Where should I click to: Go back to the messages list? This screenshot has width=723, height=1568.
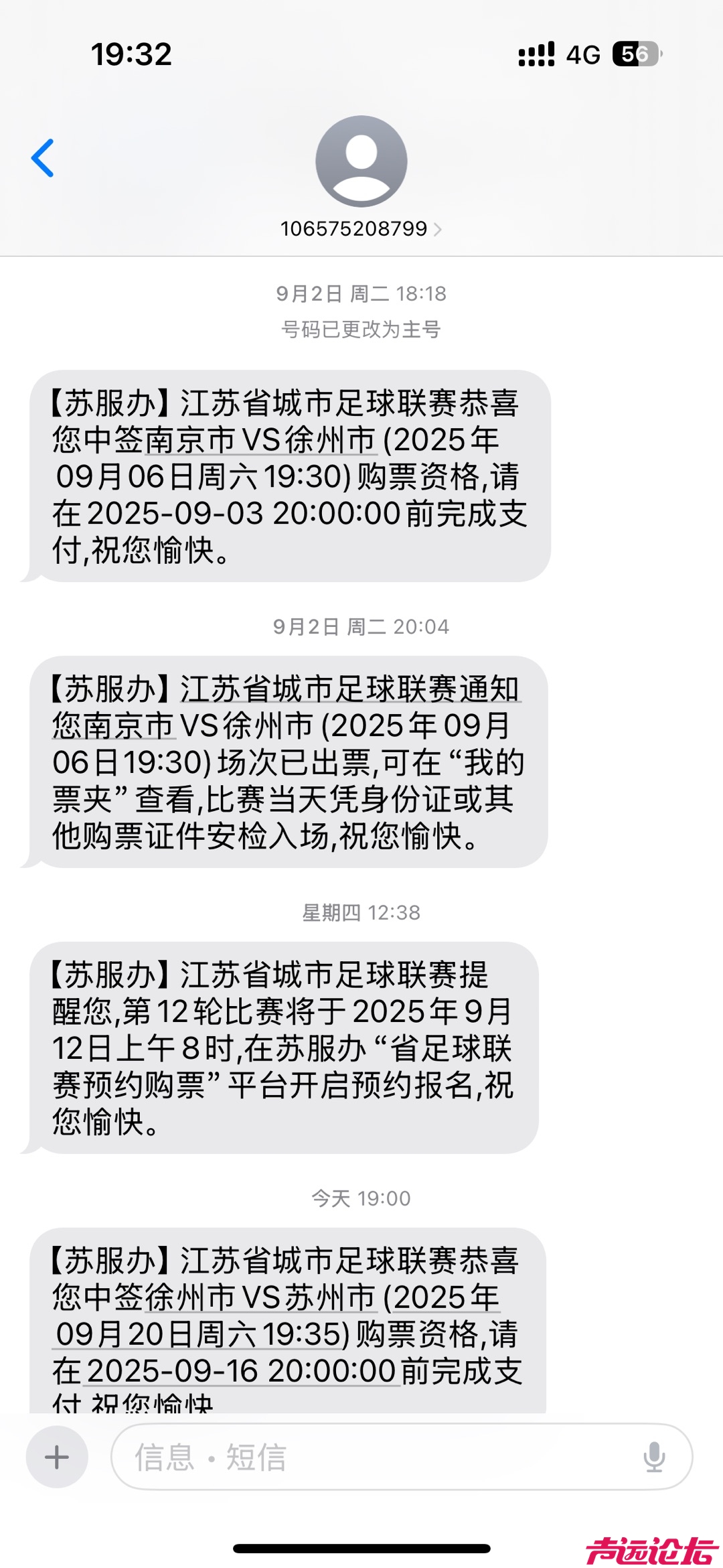coord(43,159)
